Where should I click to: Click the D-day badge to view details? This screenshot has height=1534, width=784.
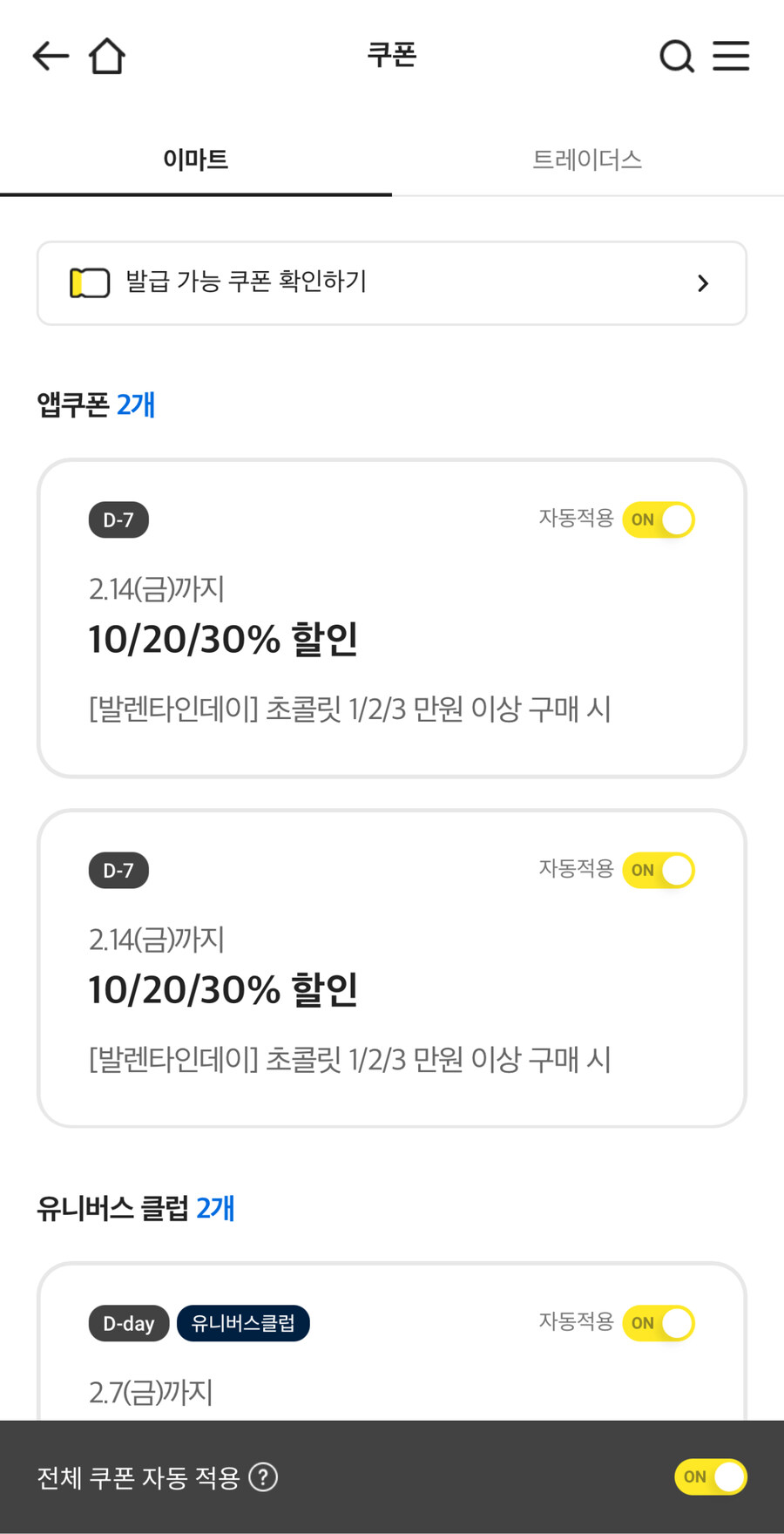[x=128, y=1323]
